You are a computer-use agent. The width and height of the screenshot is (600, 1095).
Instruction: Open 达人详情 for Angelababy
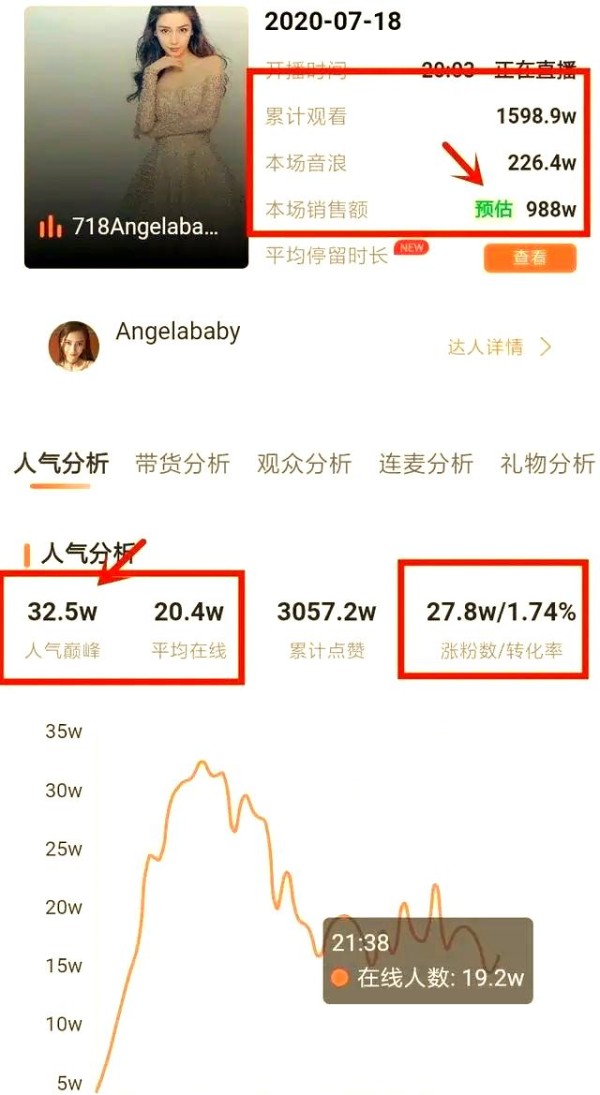click(x=499, y=348)
